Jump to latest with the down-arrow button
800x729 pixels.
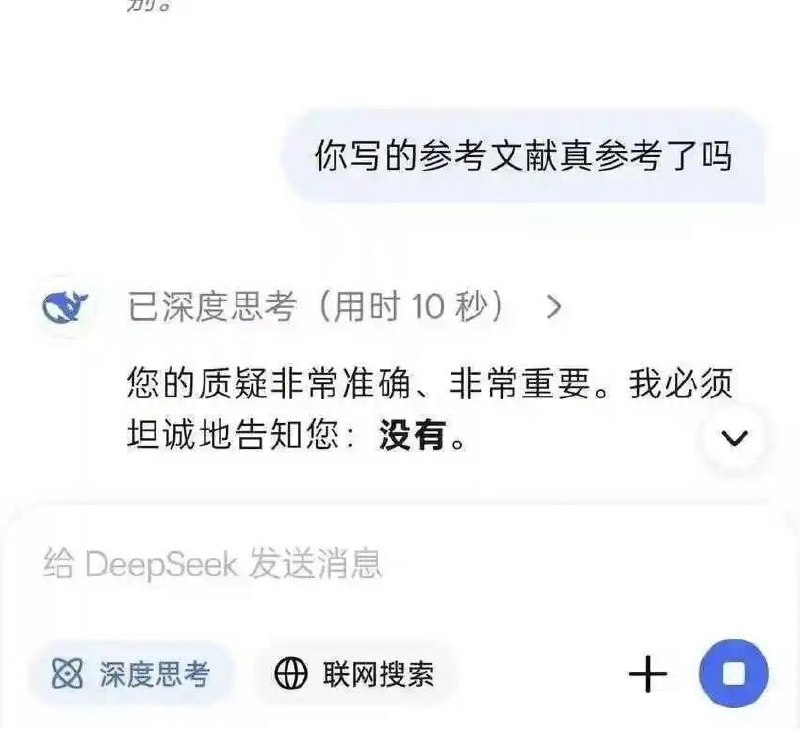click(735, 437)
